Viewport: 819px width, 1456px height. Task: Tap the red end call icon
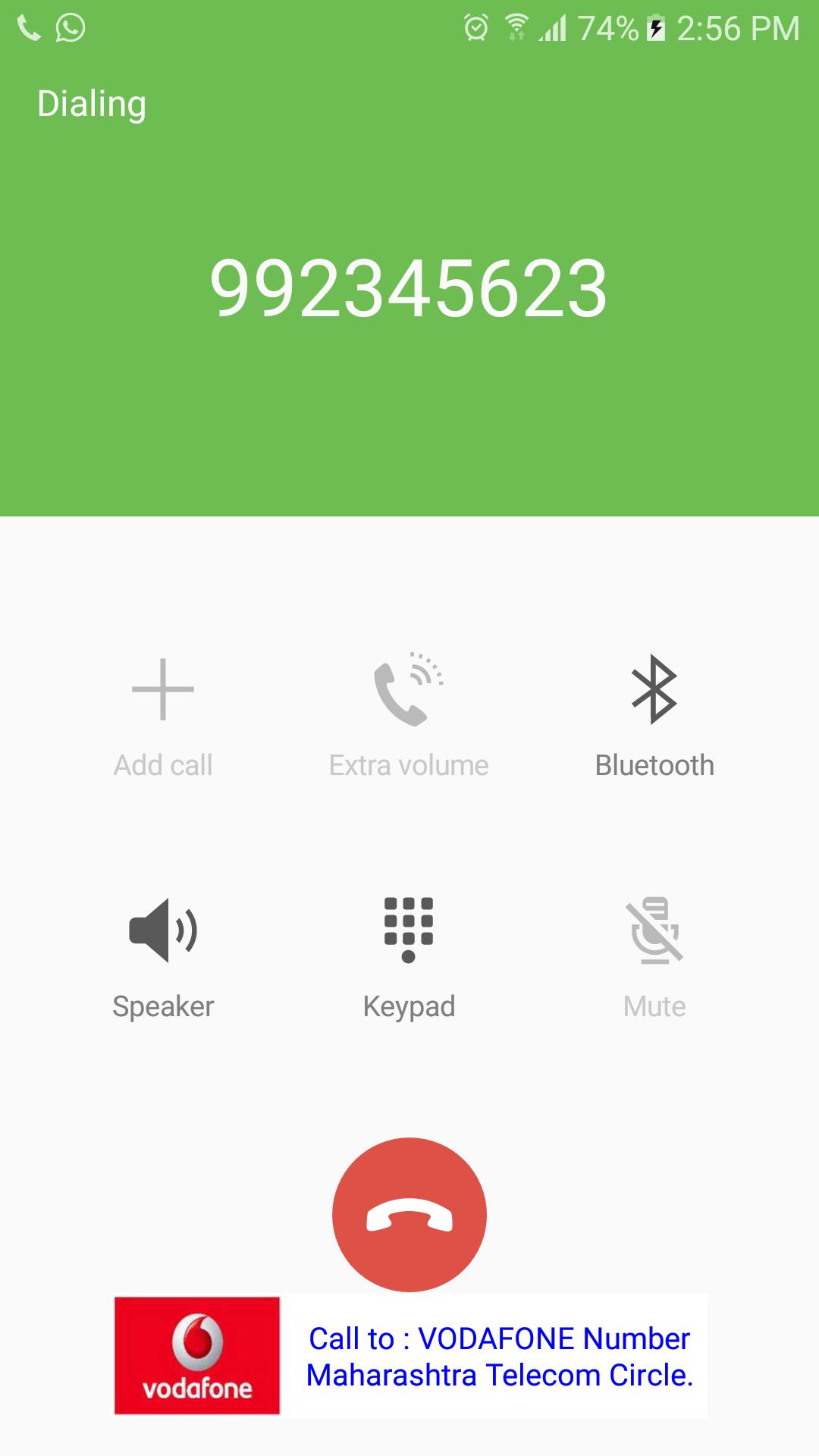coord(409,1213)
